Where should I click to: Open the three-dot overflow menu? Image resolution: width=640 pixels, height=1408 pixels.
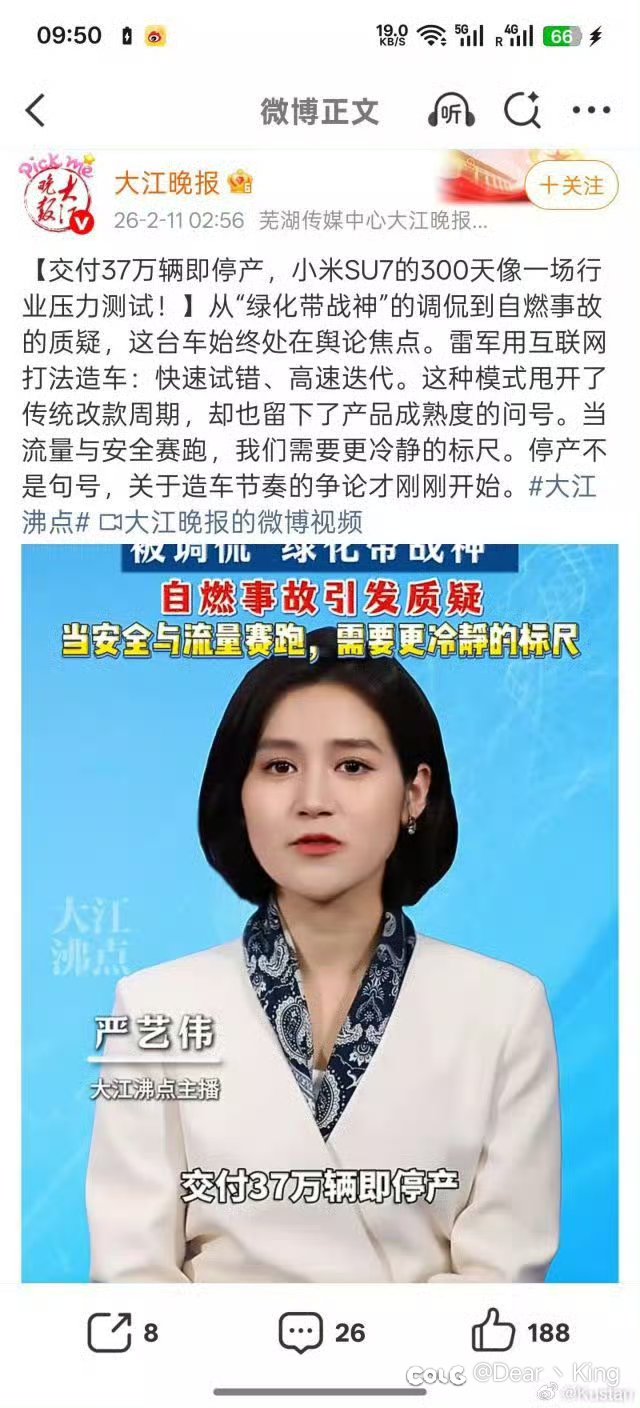590,111
